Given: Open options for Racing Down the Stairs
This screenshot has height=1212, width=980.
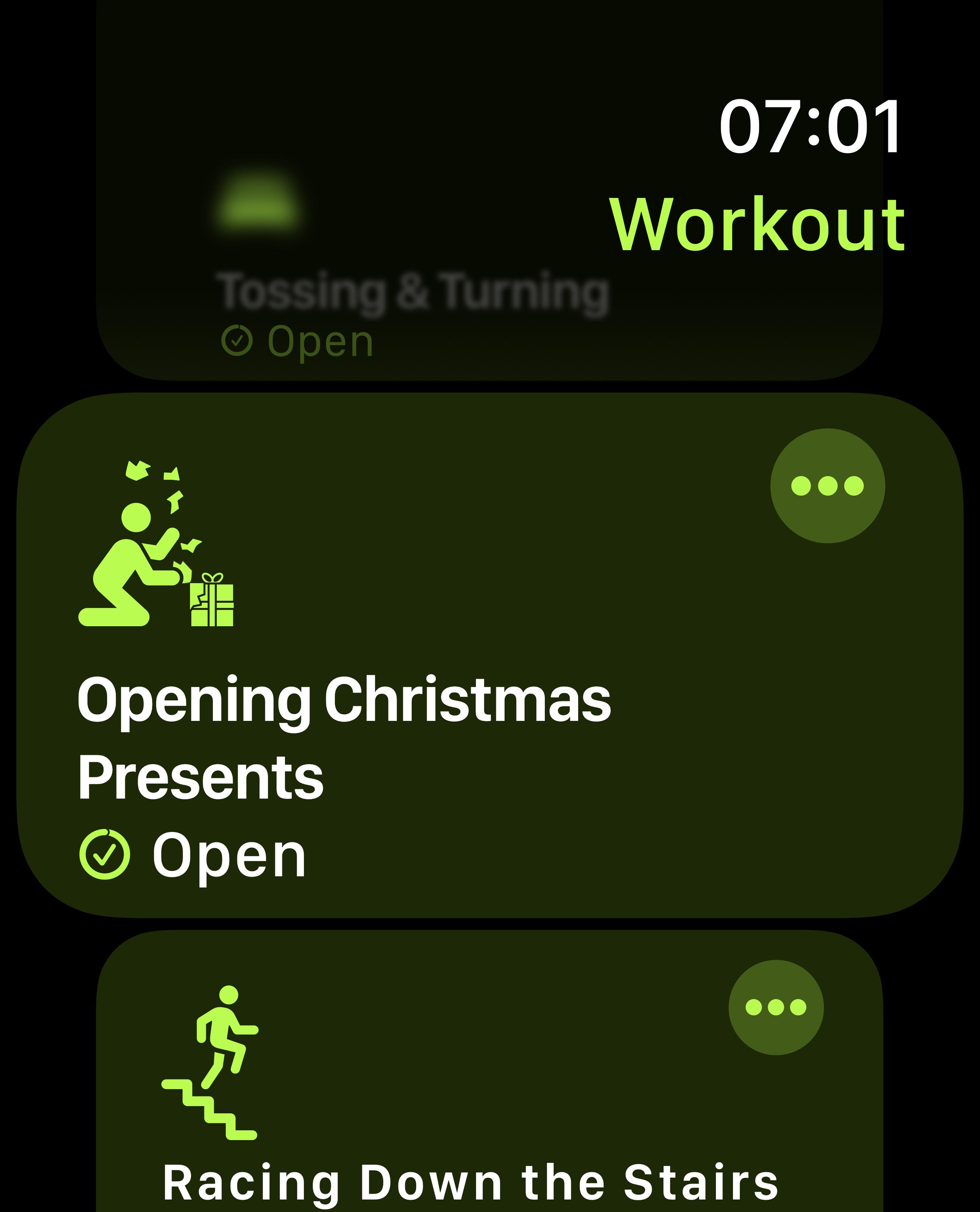Looking at the screenshot, I should (x=776, y=1007).
